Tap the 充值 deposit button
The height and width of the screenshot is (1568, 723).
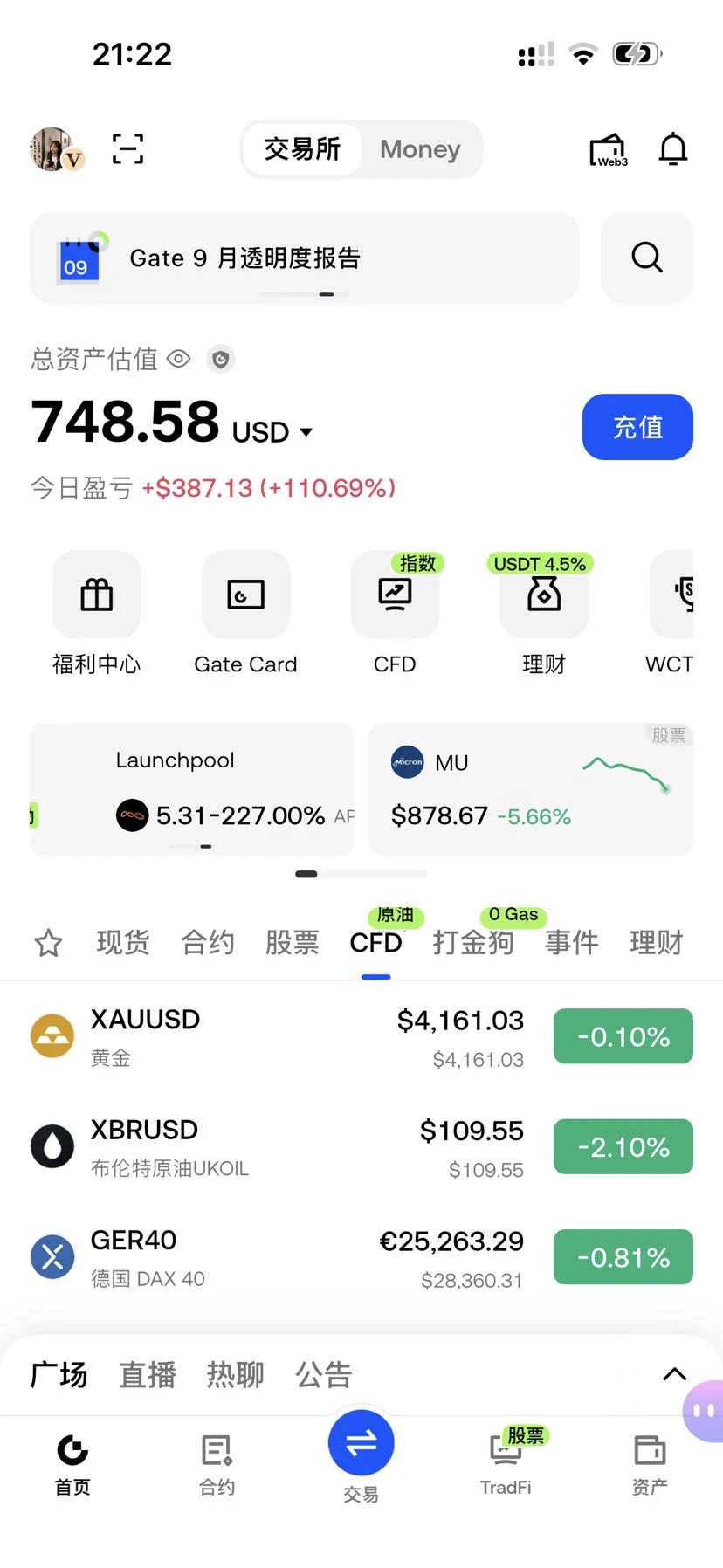click(637, 427)
